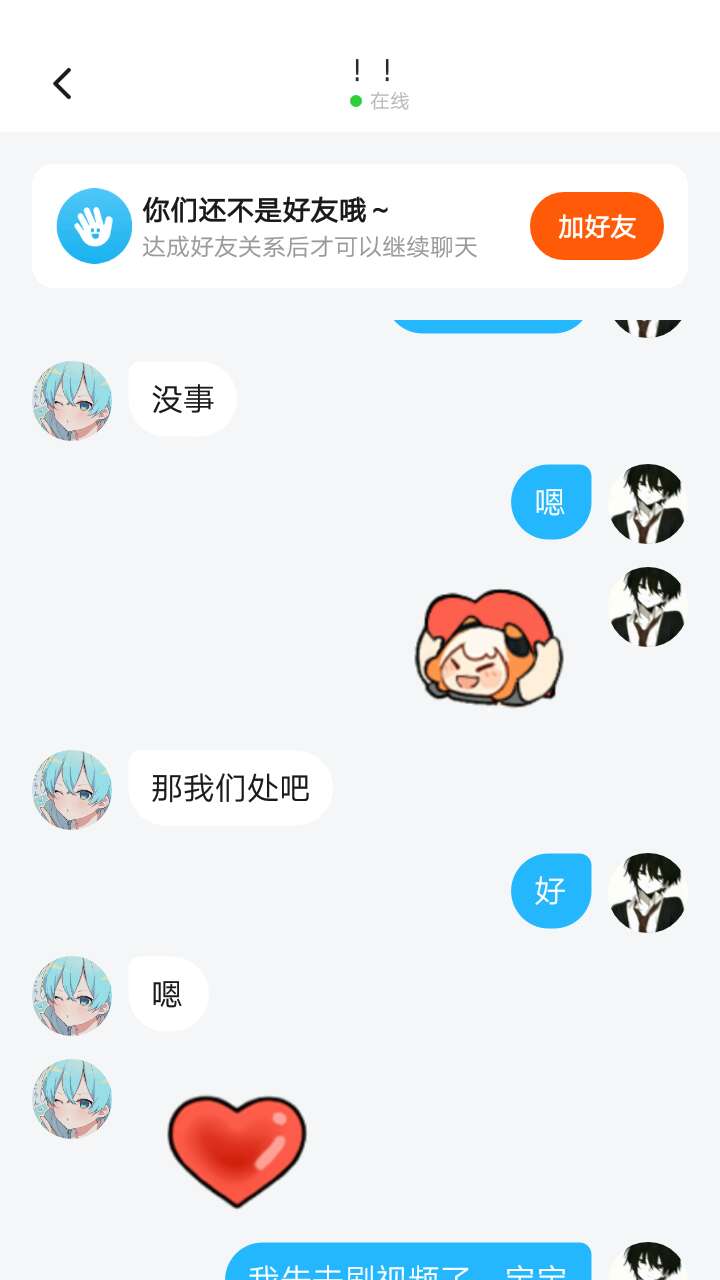Open the avatar beside the 好 message

pos(647,892)
